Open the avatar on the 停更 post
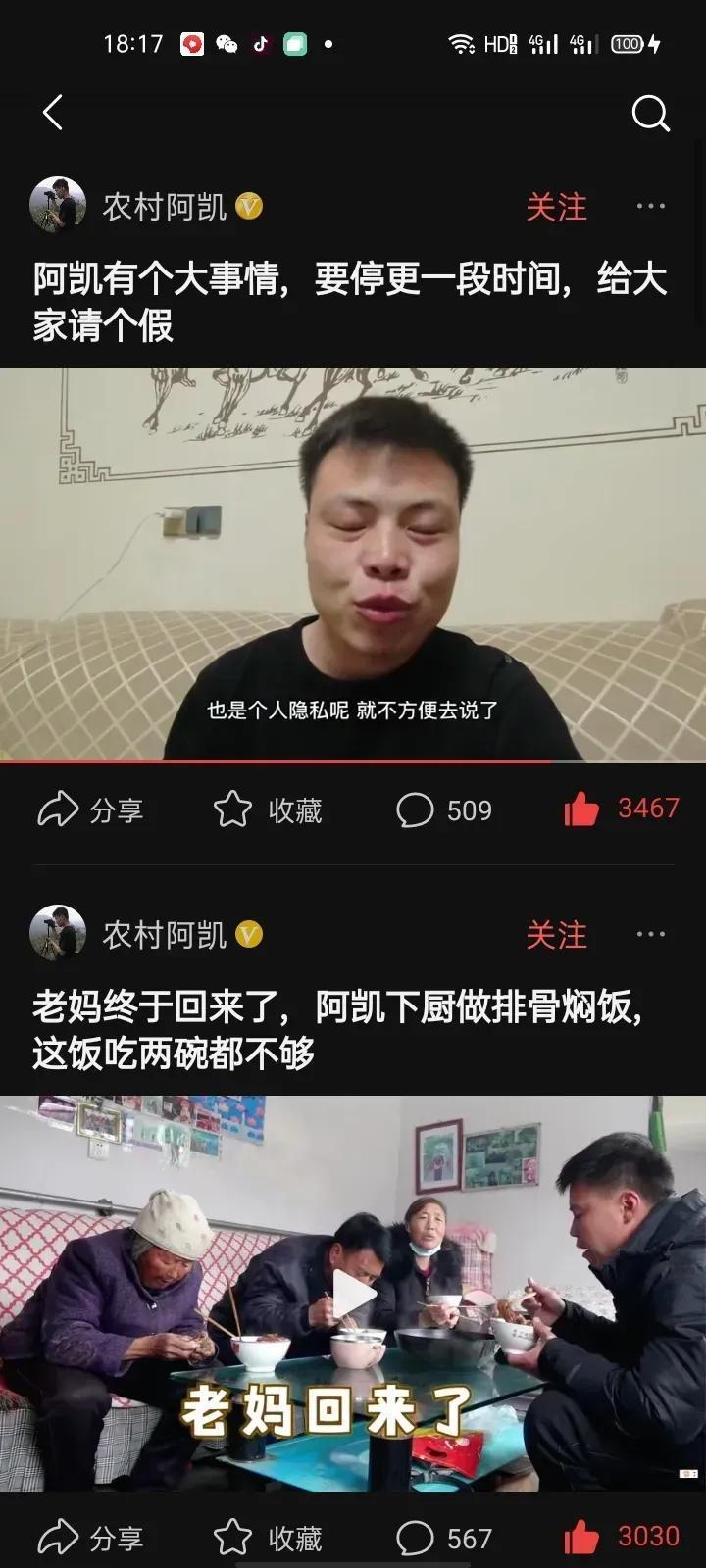Viewport: 706px width, 1568px height. [58, 206]
